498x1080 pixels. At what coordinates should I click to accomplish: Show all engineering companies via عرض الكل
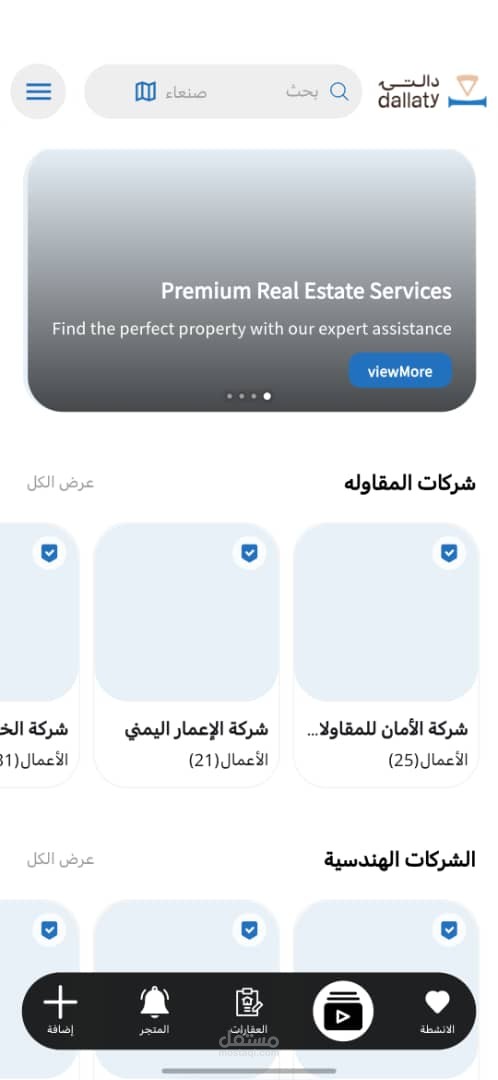(61, 860)
